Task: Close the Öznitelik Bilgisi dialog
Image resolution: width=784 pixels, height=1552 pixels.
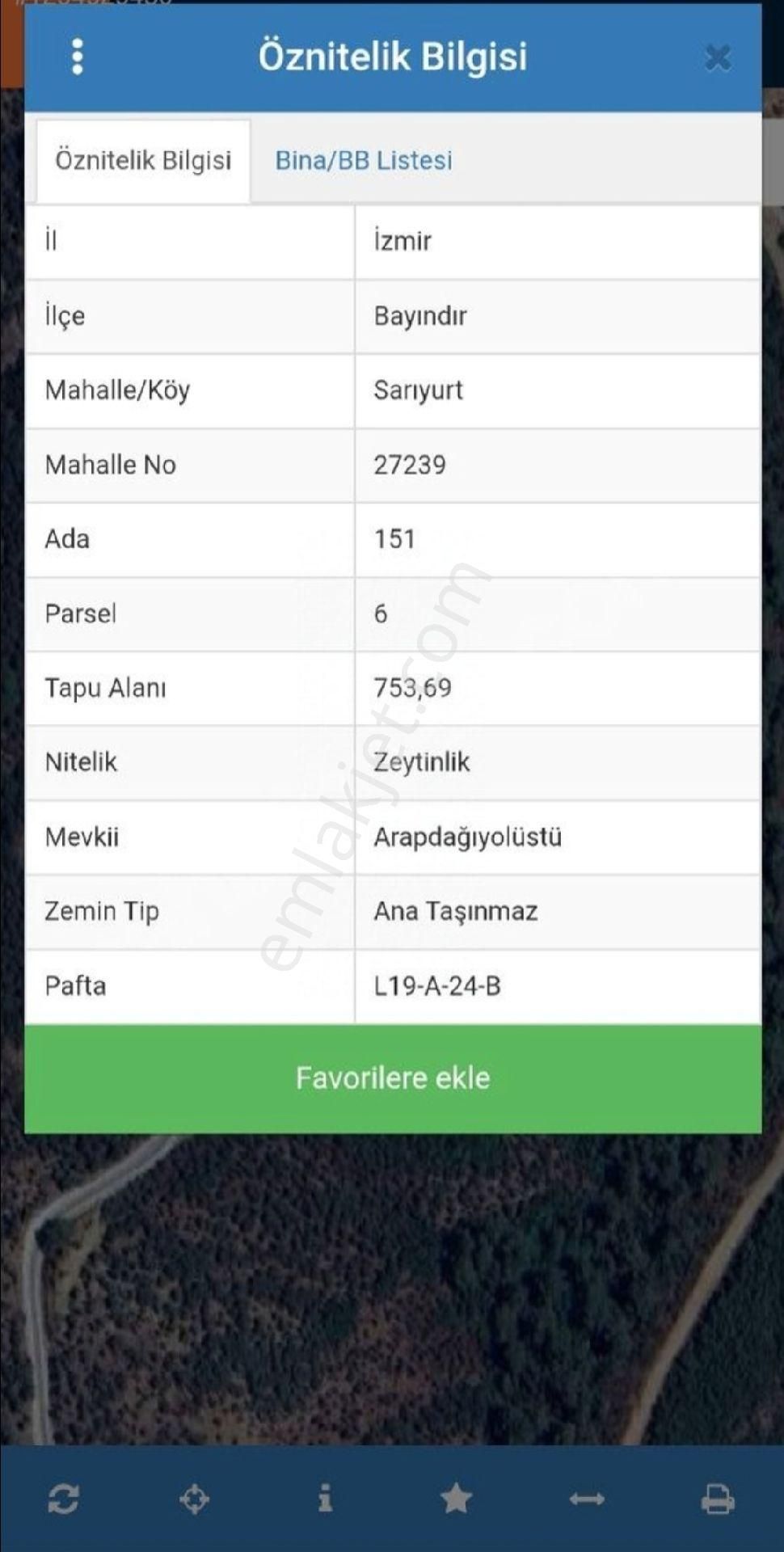Action: pos(717,57)
